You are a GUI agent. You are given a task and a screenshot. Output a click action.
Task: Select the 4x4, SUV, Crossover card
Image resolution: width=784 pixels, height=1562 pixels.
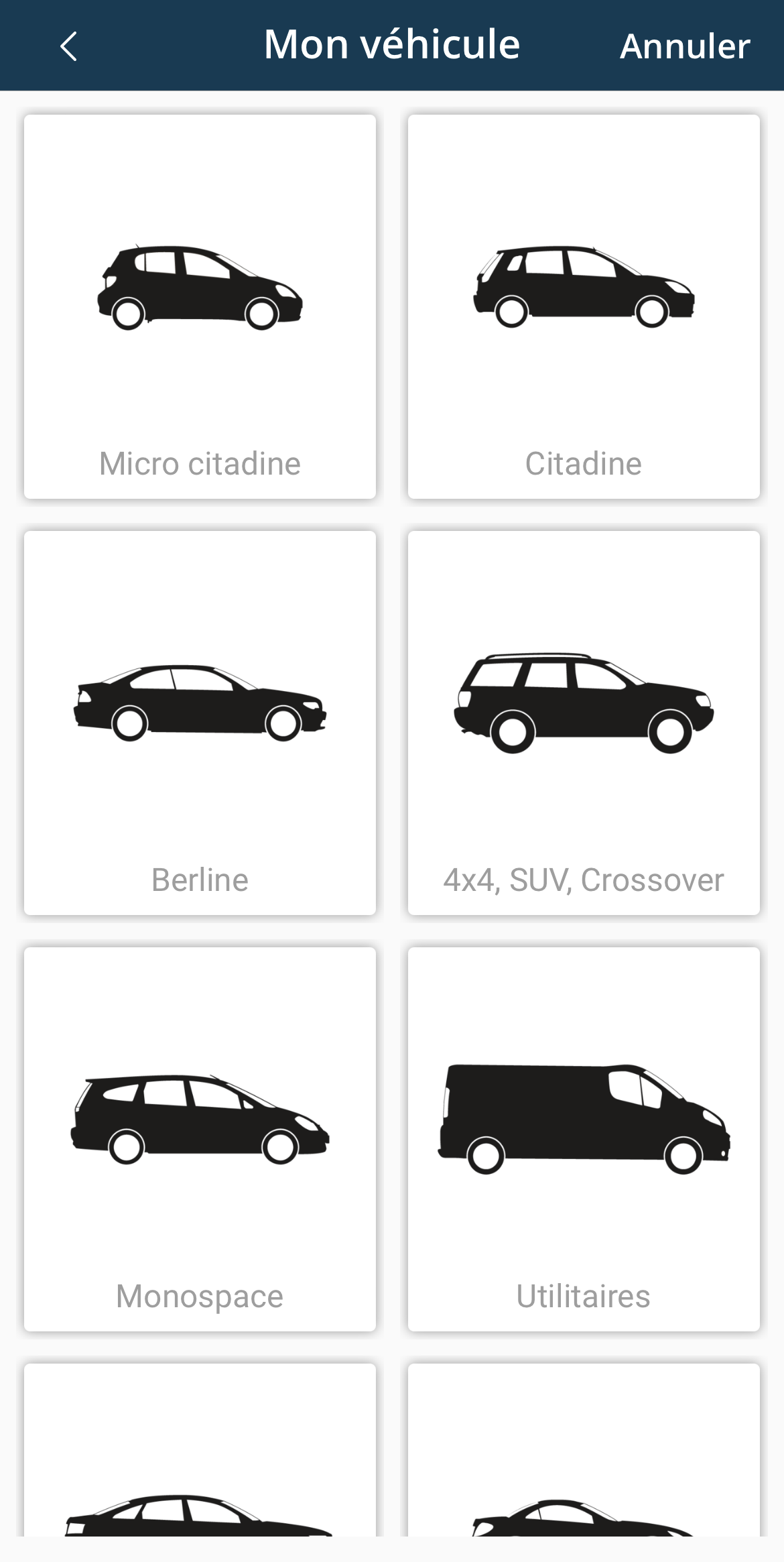pyautogui.click(x=584, y=723)
